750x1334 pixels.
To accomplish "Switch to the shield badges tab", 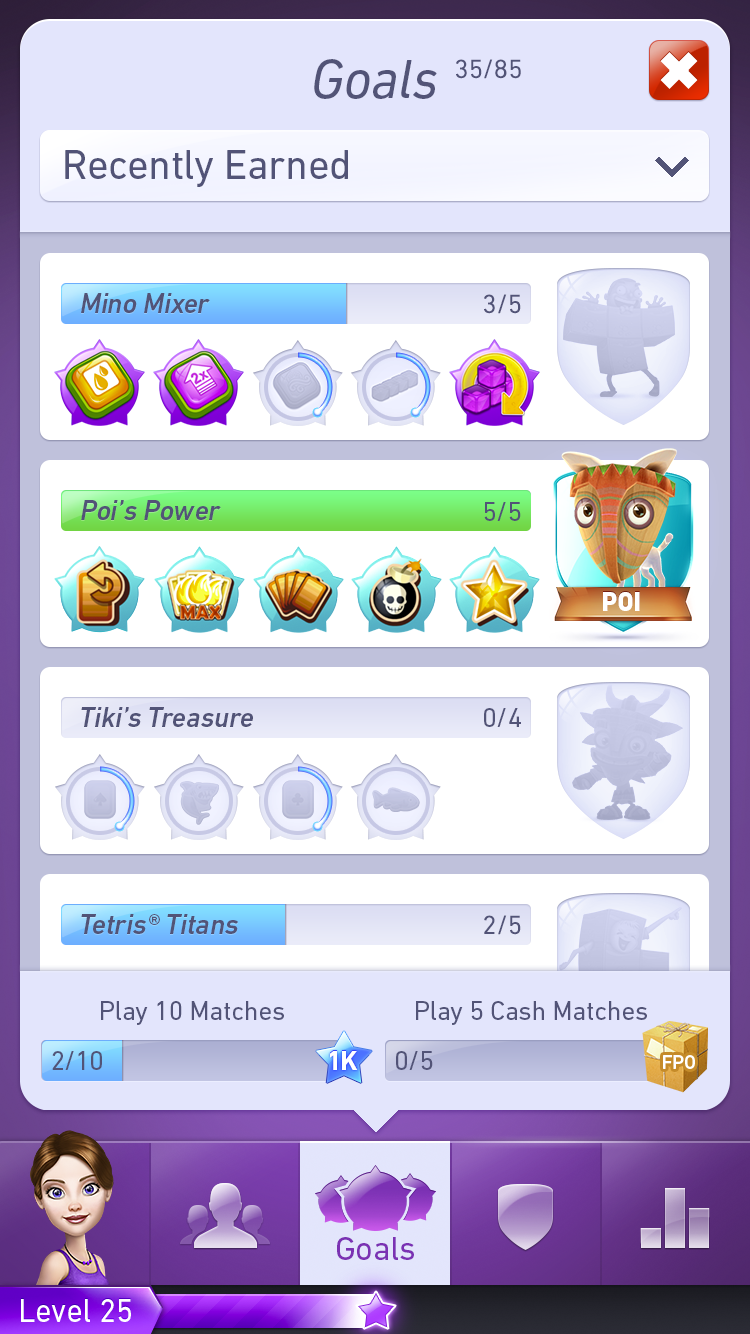I will [525, 1214].
